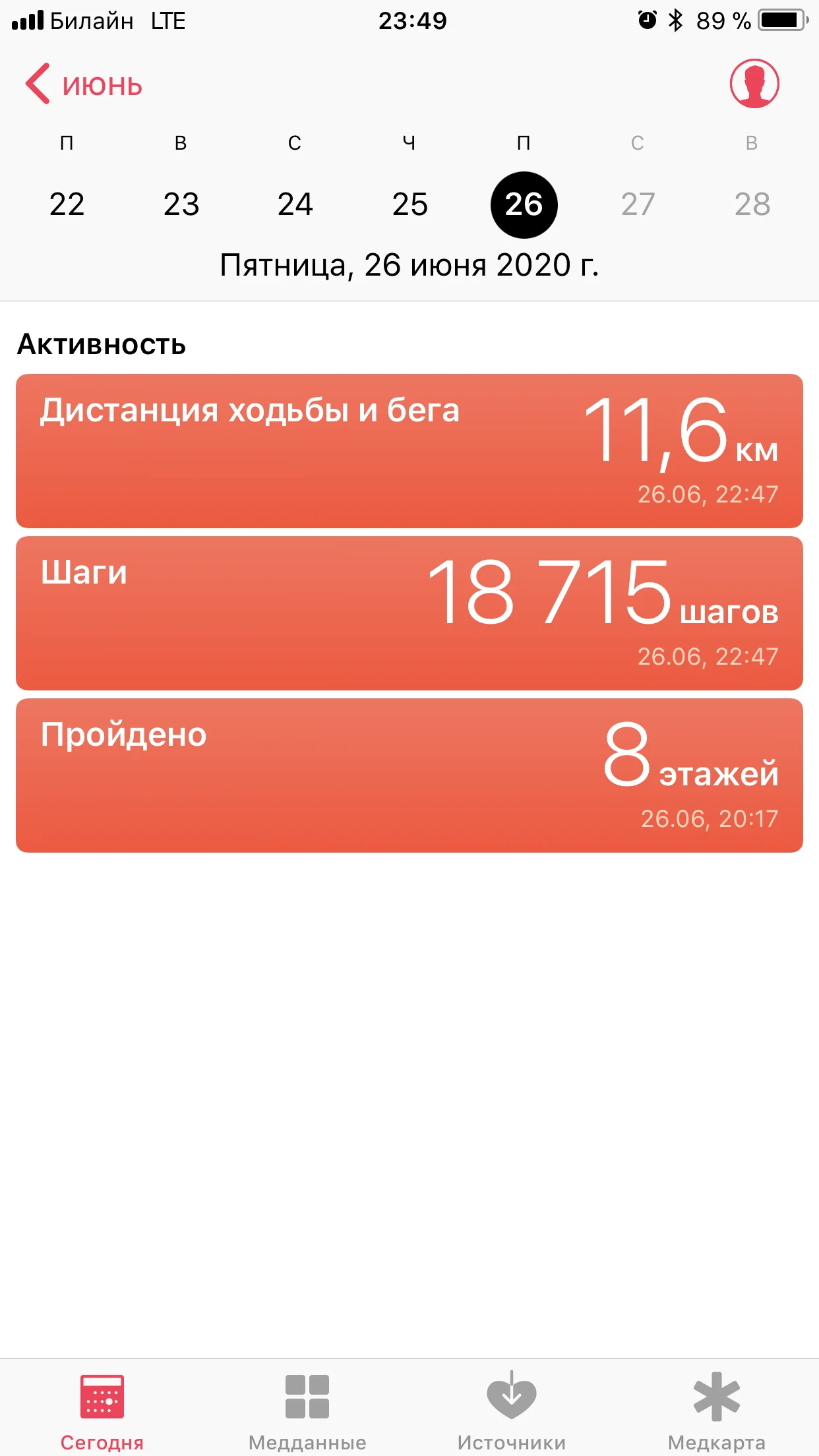Select date 22 in the week row
This screenshot has width=819, height=1456.
(x=67, y=204)
